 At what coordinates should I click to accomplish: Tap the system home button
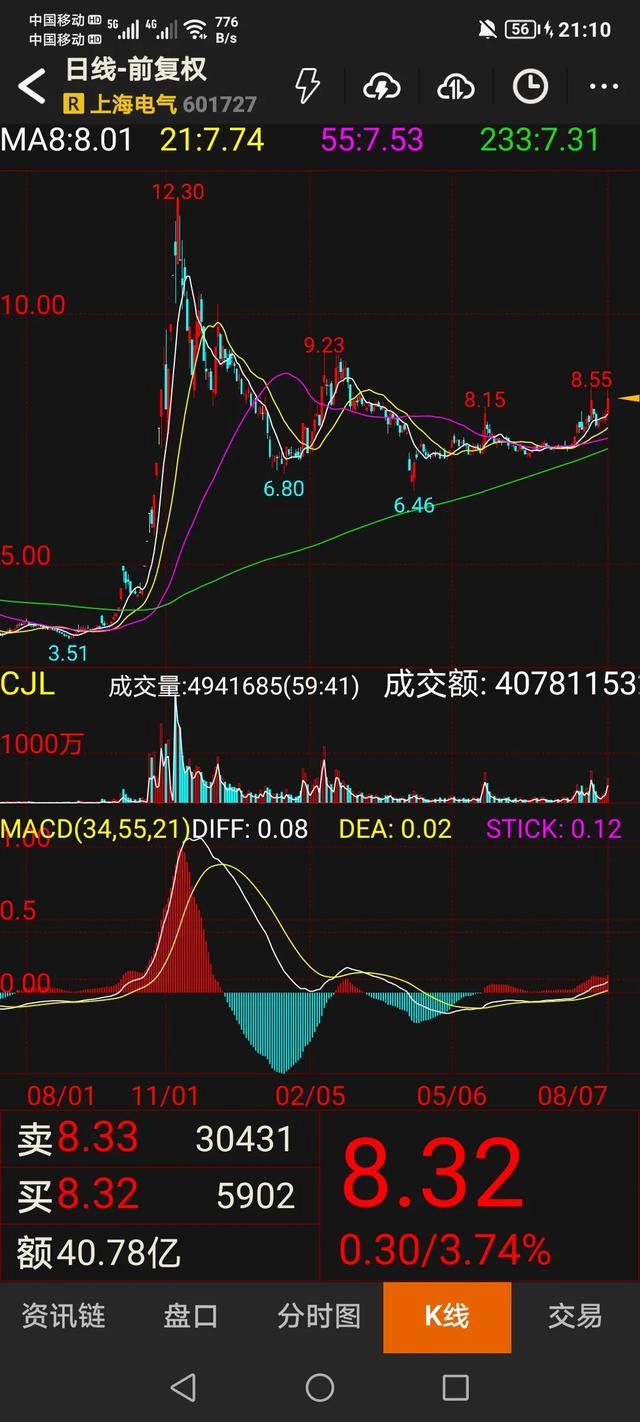320,1387
